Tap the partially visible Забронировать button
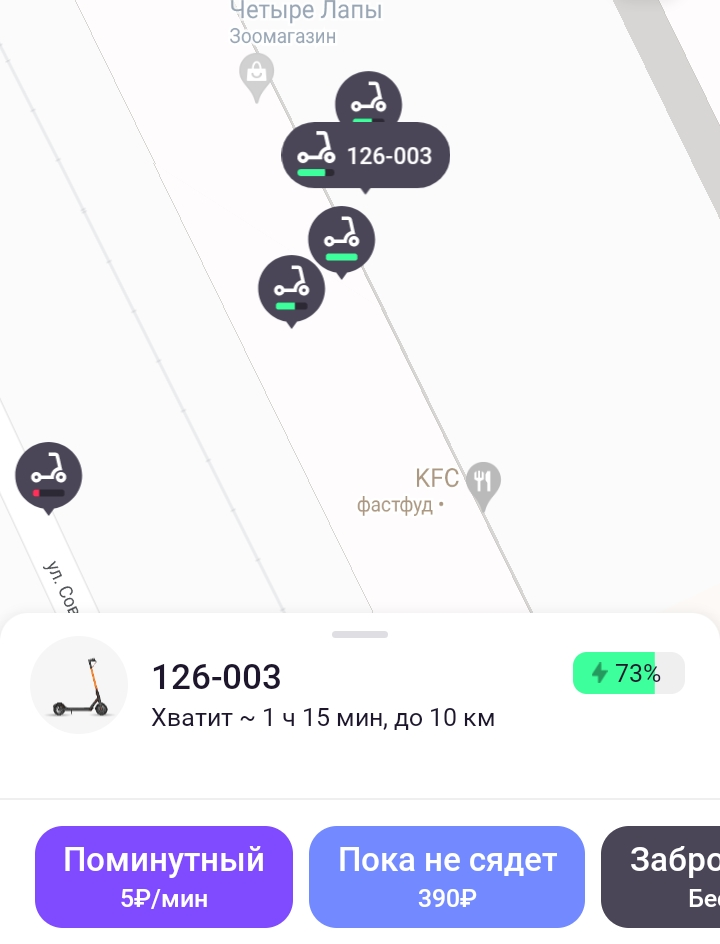Screen dimensions: 720x944 point(662,876)
